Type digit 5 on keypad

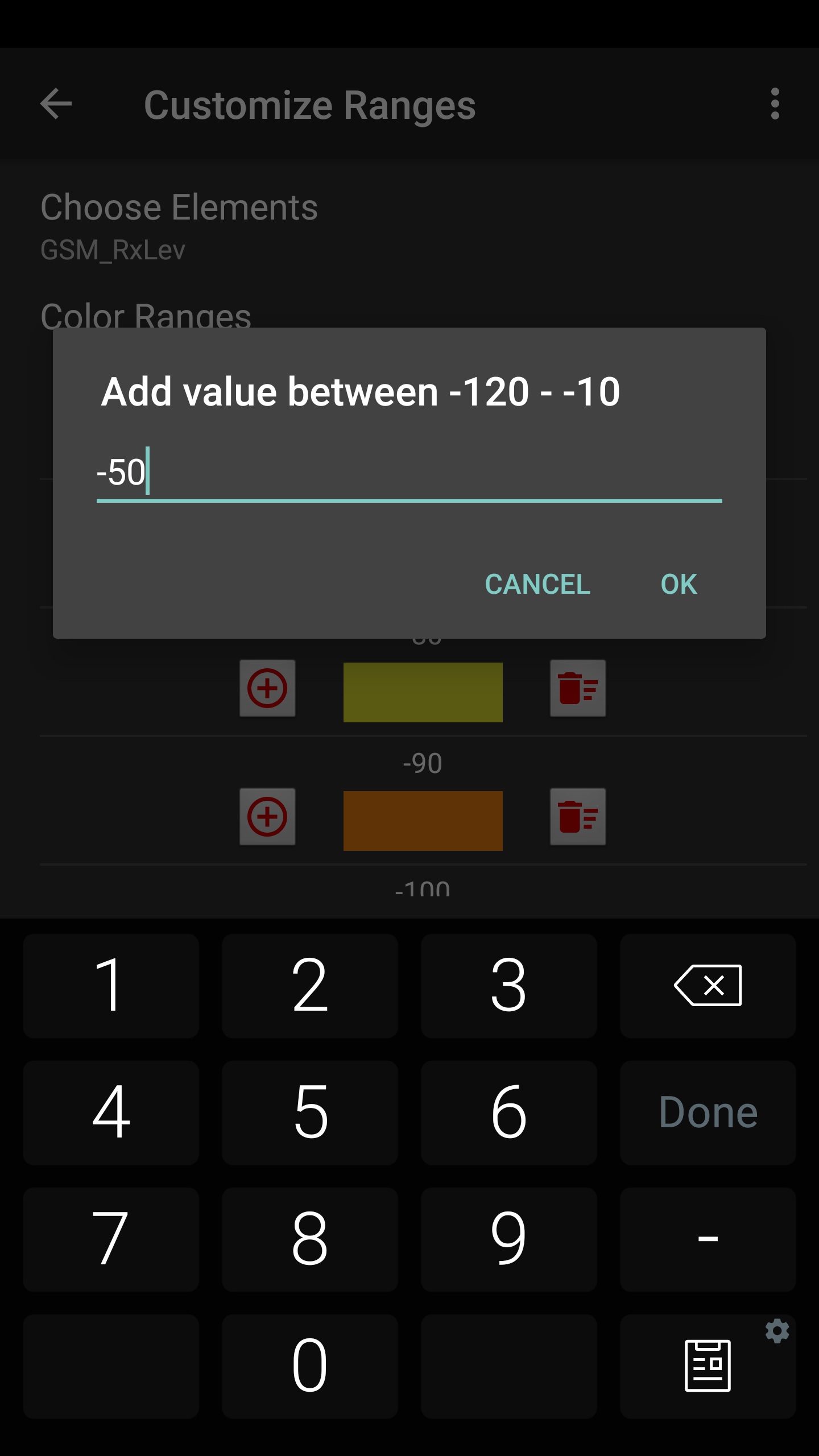point(310,1112)
